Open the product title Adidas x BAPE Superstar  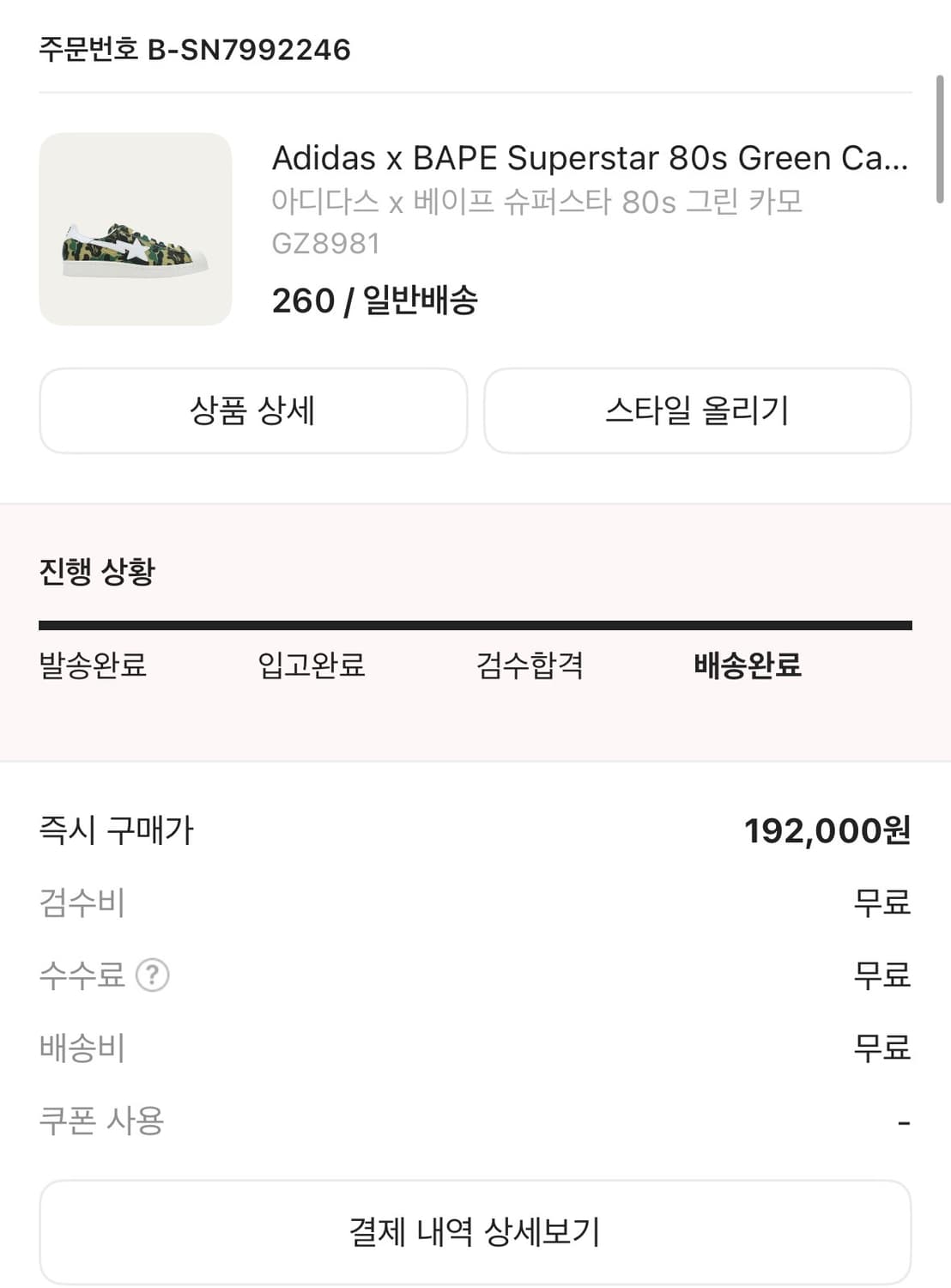tap(590, 159)
